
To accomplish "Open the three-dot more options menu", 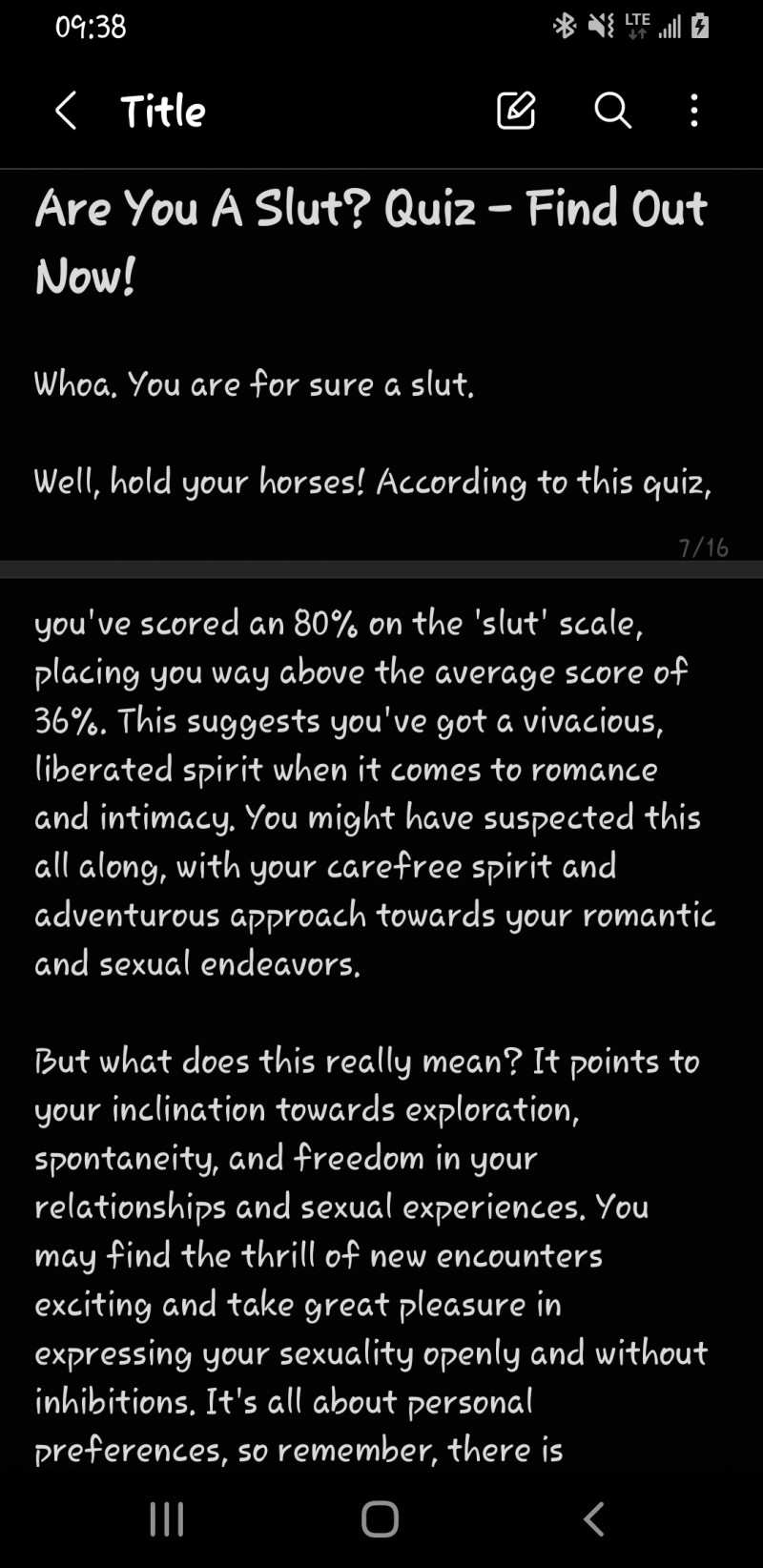I will tap(693, 111).
